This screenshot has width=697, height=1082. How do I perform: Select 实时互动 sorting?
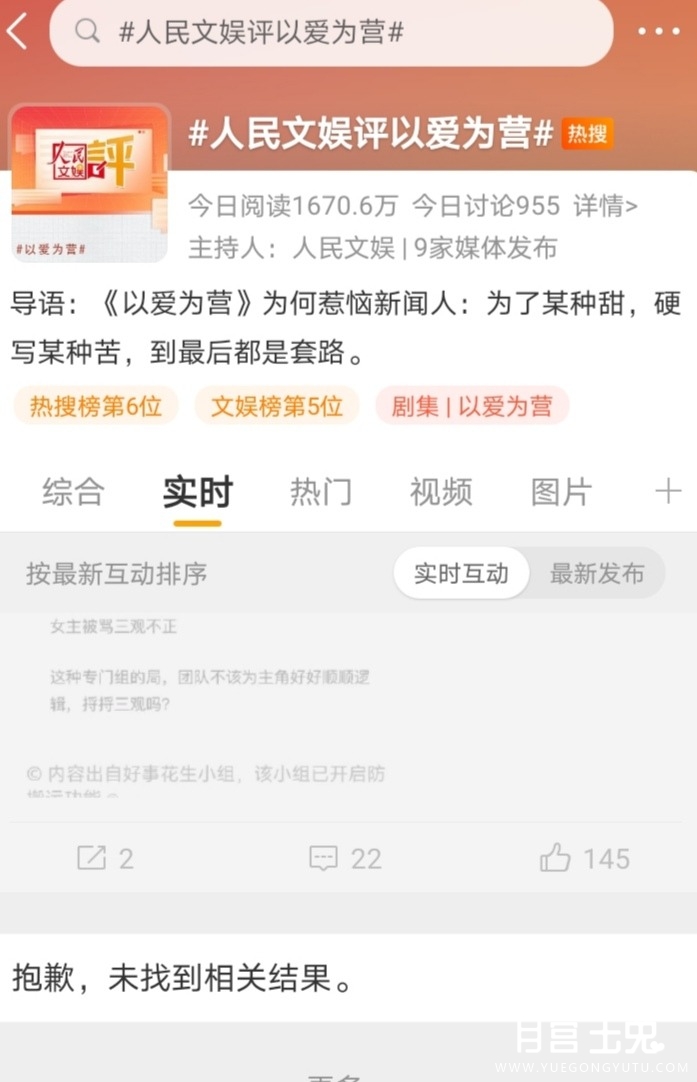[x=461, y=573]
